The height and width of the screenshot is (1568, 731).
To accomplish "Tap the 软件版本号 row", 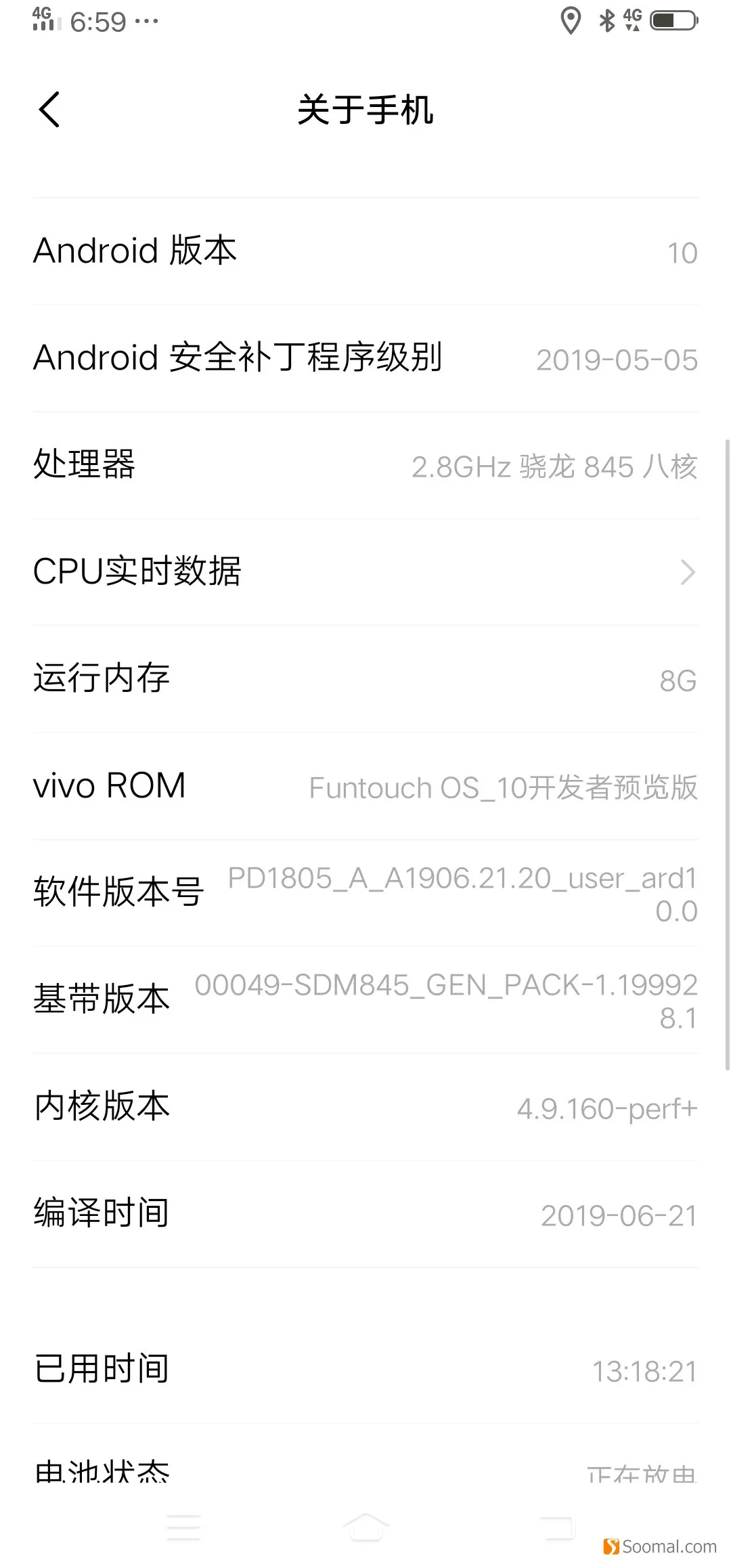I will 365,893.
